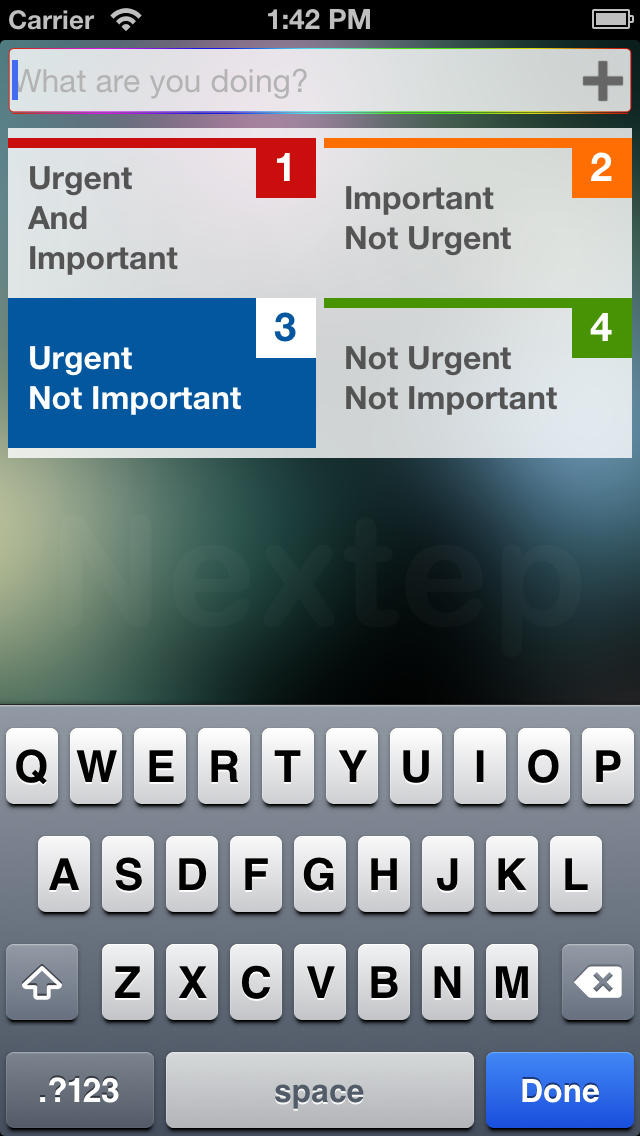The image size is (640, 1136).
Task: Choose the Important Not Urgent quadrant
Action: click(478, 217)
